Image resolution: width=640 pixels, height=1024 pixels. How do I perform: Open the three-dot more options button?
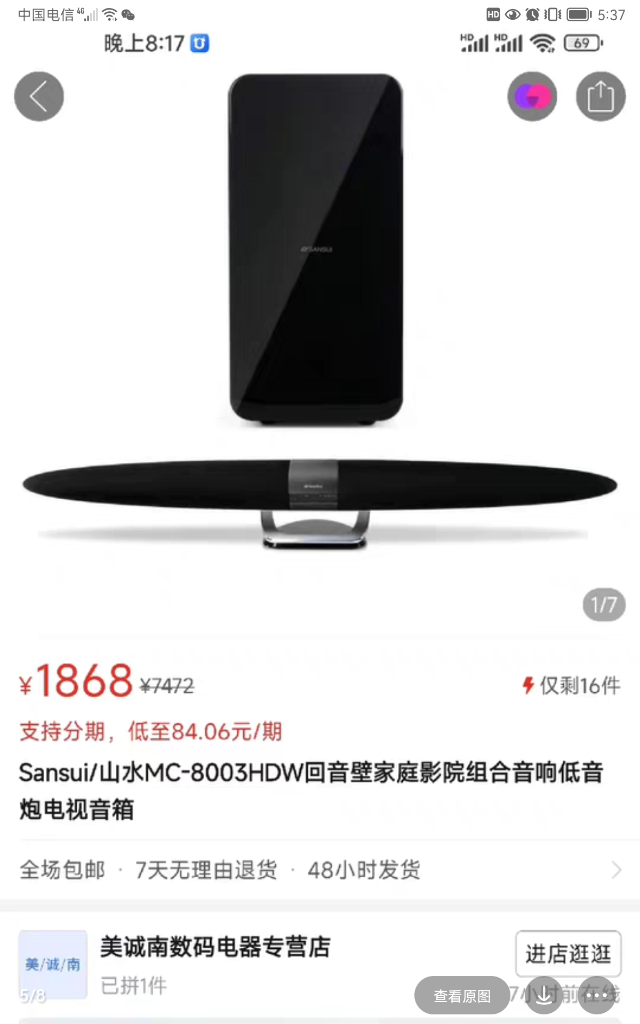point(597,995)
